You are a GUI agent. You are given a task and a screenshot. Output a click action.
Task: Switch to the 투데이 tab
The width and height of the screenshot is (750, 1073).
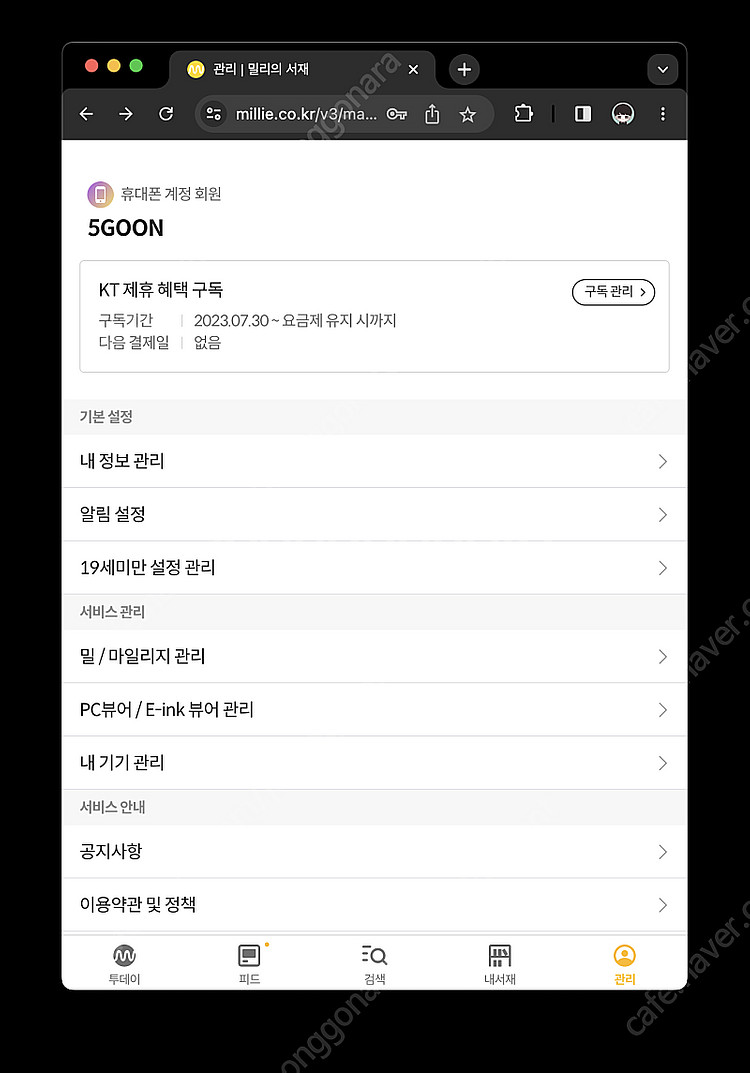124,964
